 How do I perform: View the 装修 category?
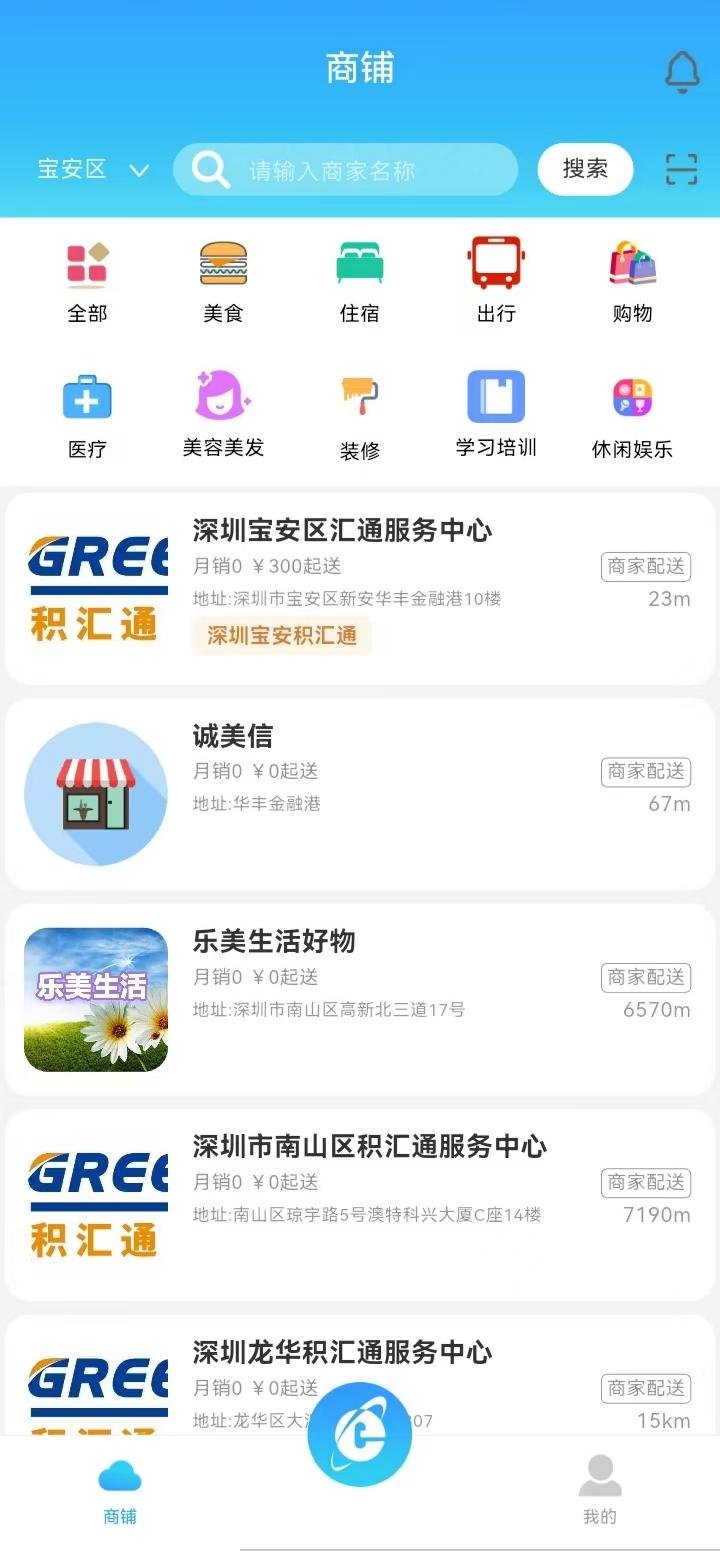359,415
